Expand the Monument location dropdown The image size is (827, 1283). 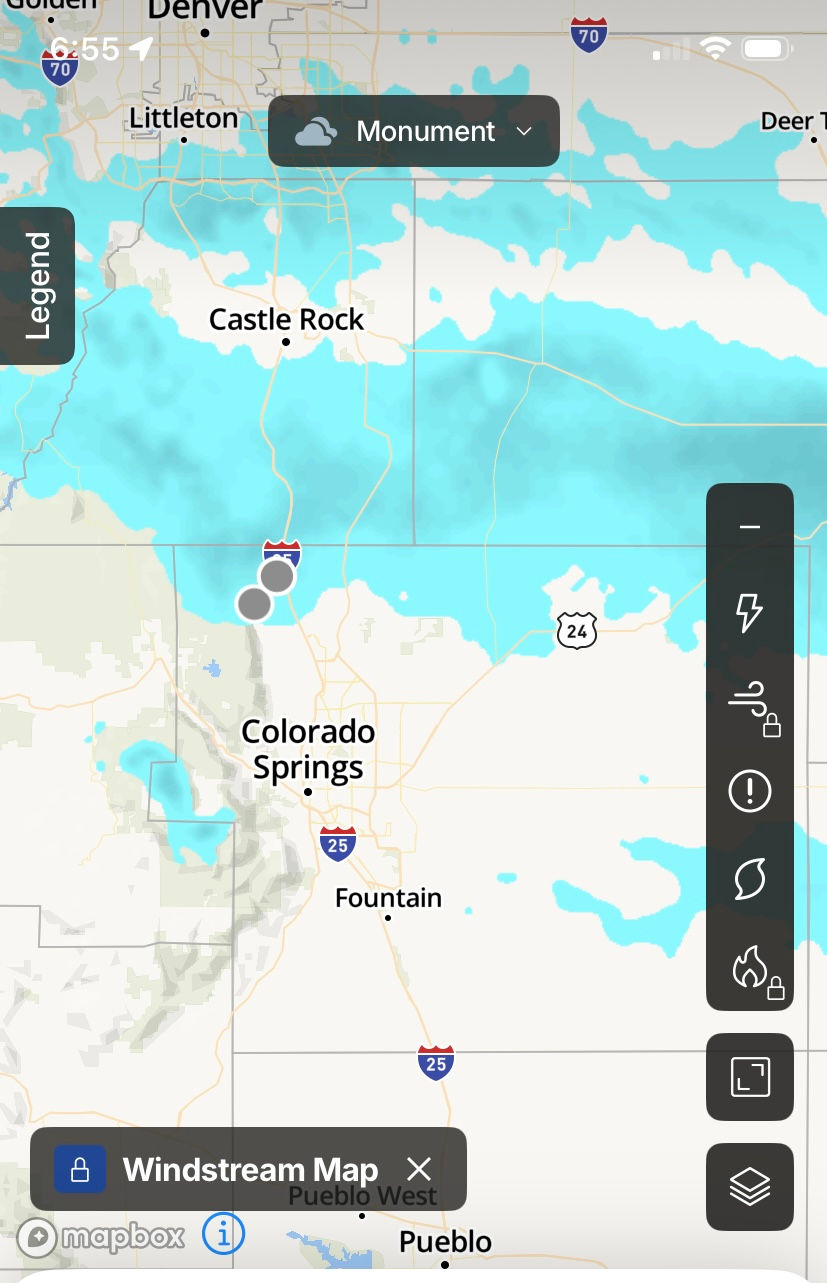[525, 132]
